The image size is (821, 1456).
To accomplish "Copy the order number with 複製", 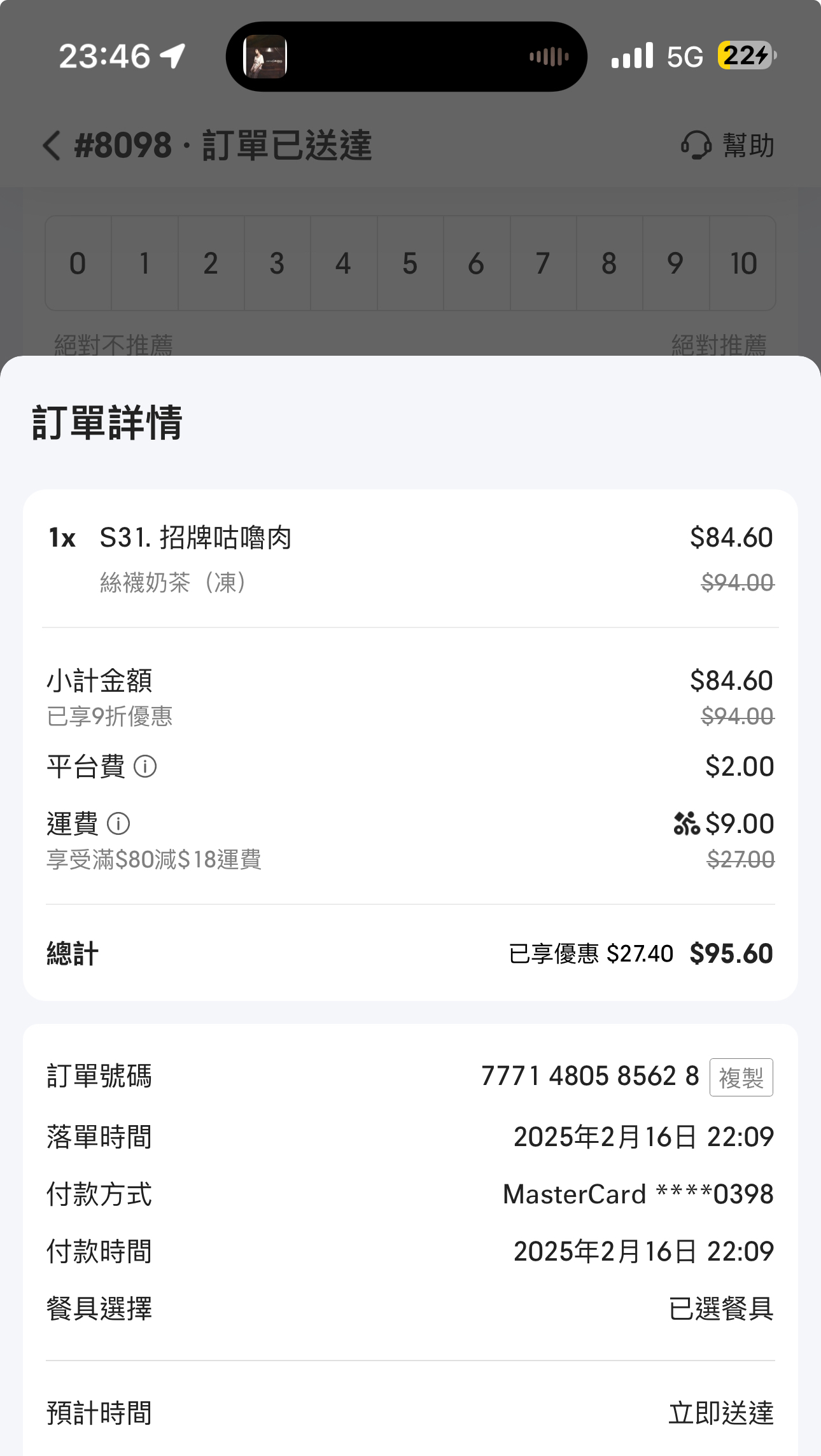I will click(741, 1077).
